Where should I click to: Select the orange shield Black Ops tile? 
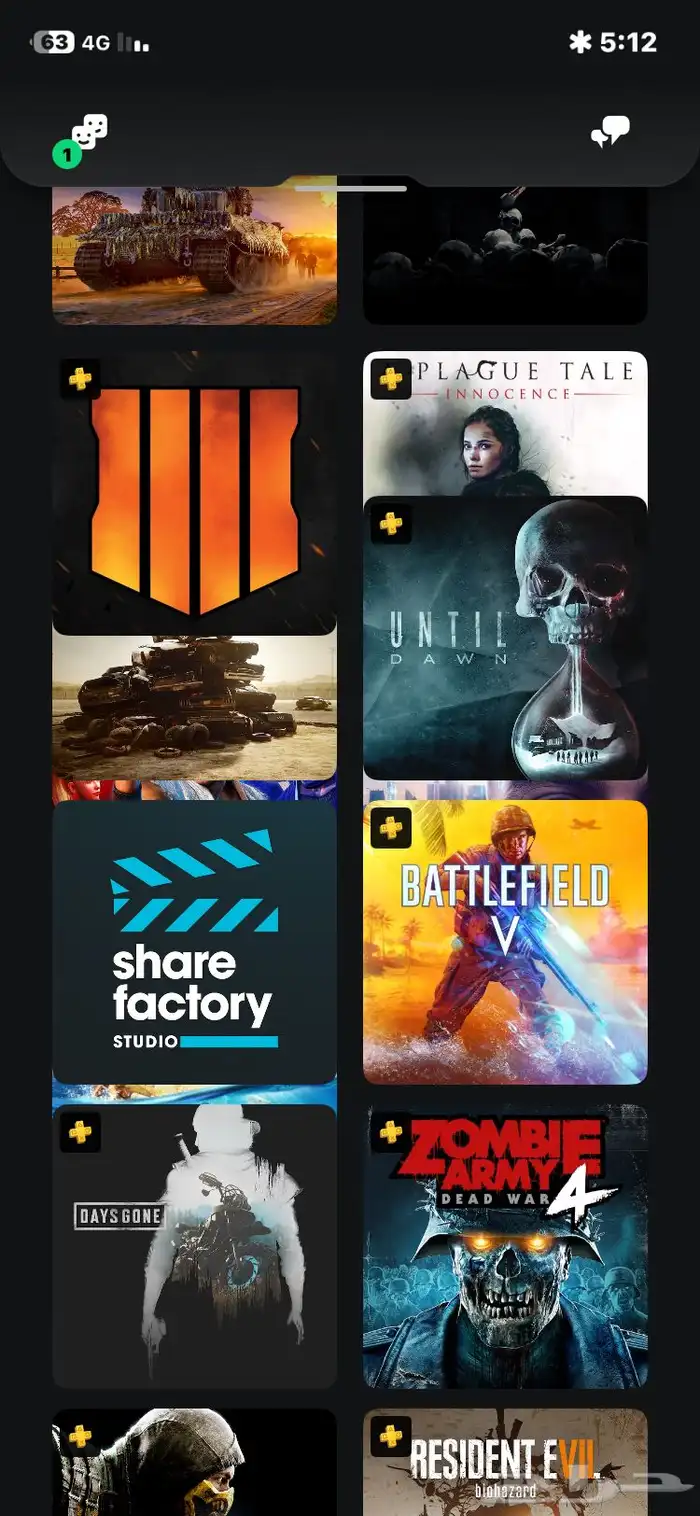[x=194, y=493]
